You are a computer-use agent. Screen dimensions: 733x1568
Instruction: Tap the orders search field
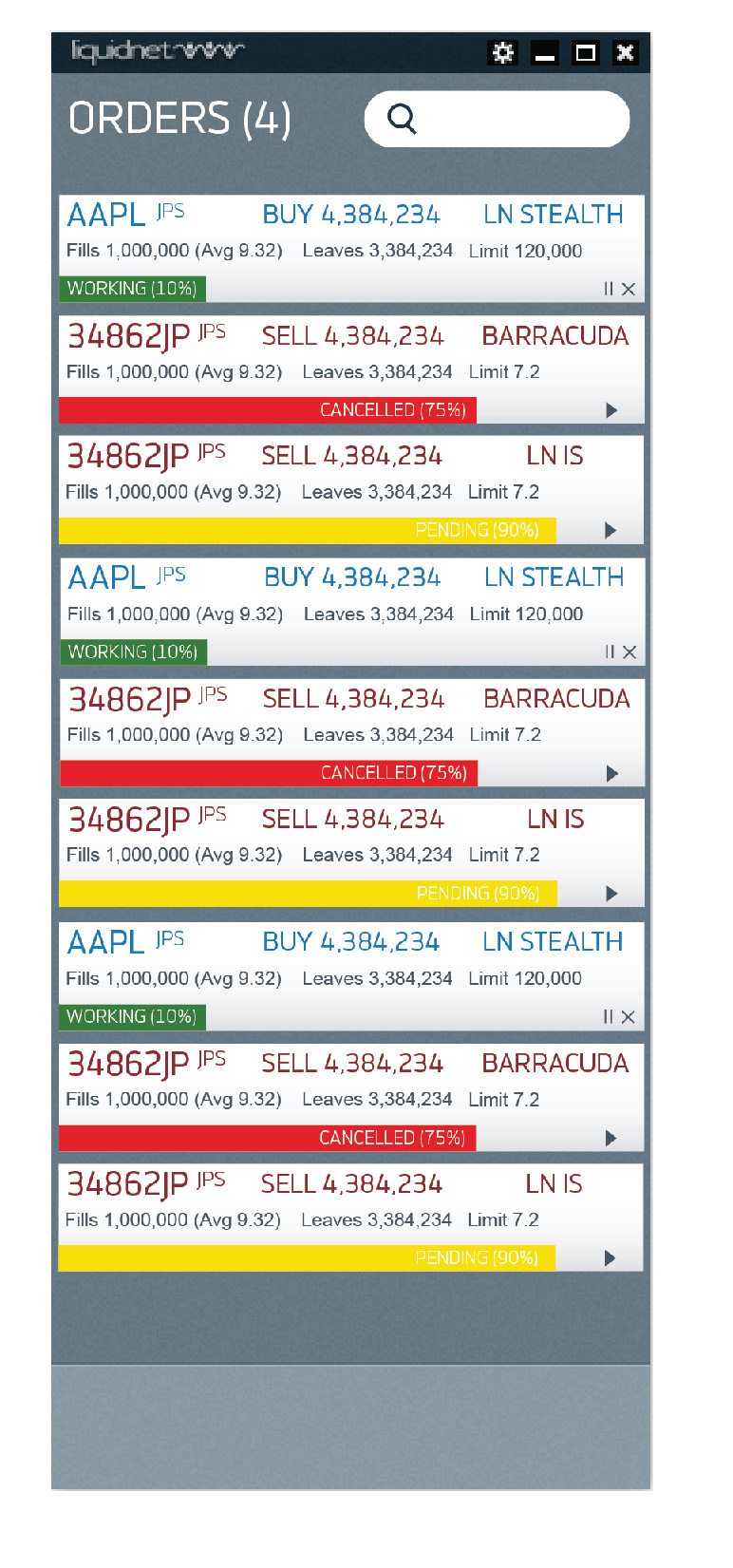click(x=497, y=119)
